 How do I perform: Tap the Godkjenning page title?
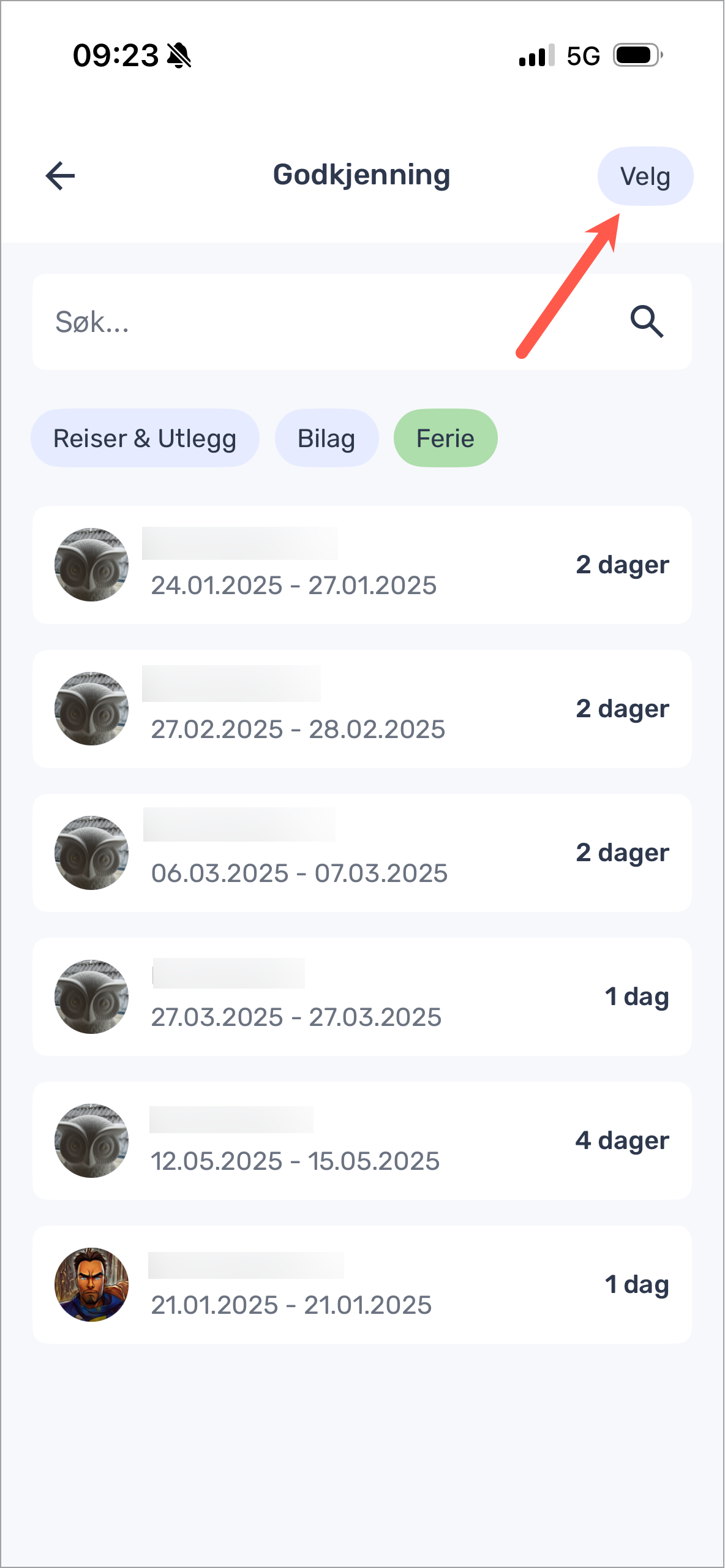362,175
